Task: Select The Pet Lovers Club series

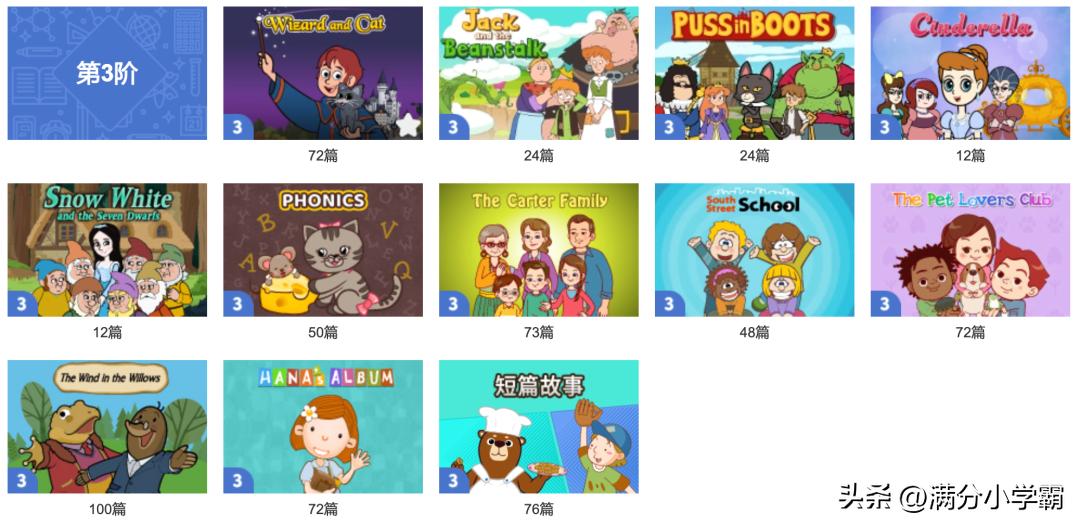Action: [969, 250]
